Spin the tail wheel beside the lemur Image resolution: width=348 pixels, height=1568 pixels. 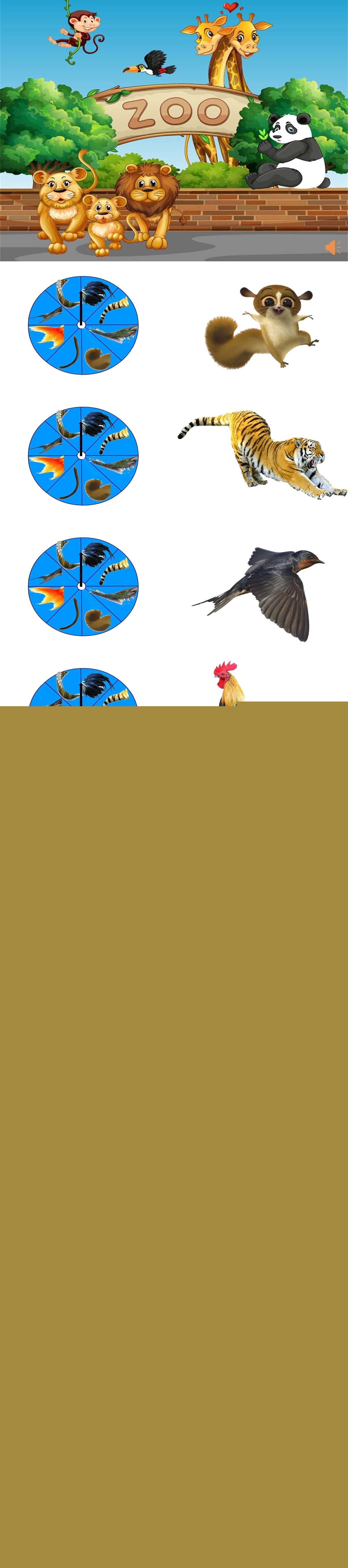[83, 325]
